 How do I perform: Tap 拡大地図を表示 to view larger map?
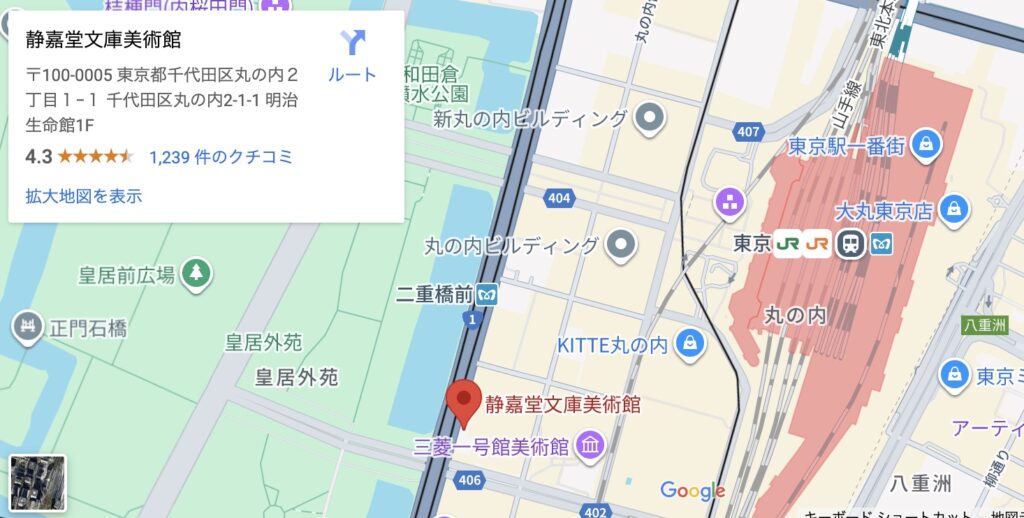click(x=83, y=196)
